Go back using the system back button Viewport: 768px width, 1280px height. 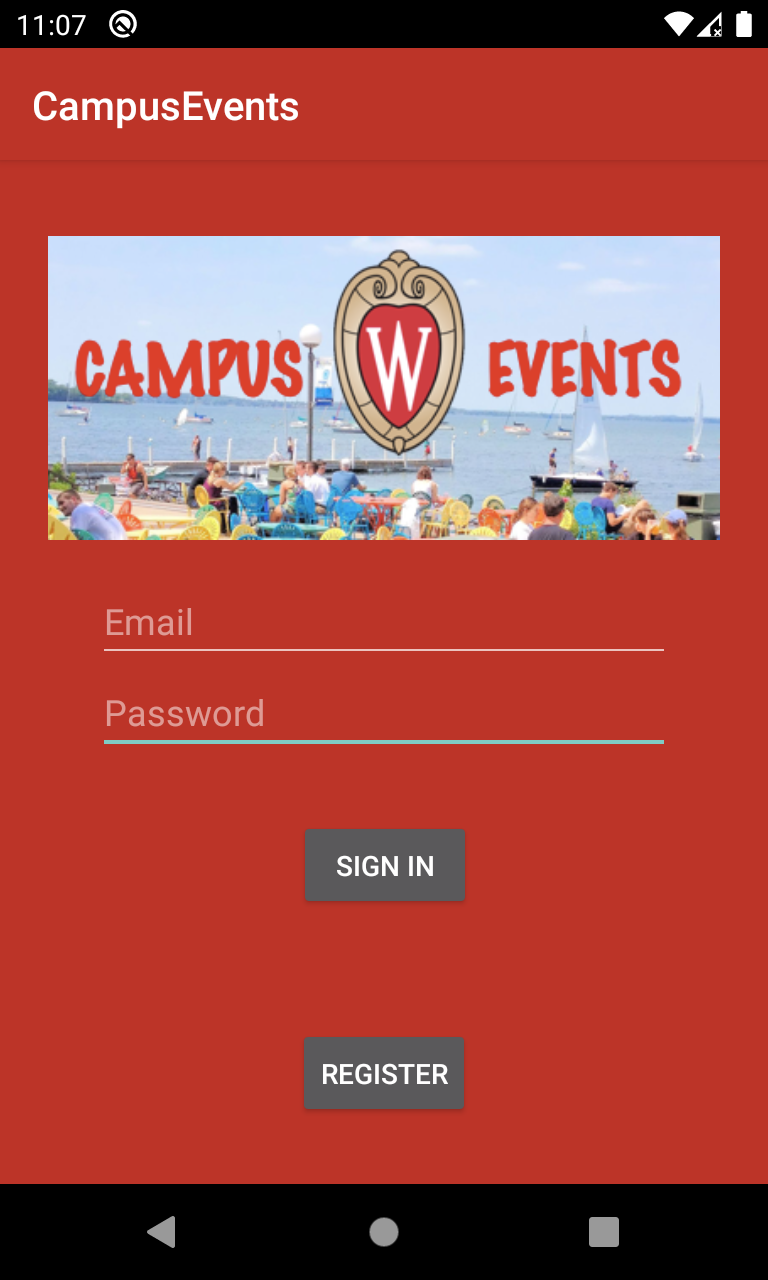(162, 1232)
